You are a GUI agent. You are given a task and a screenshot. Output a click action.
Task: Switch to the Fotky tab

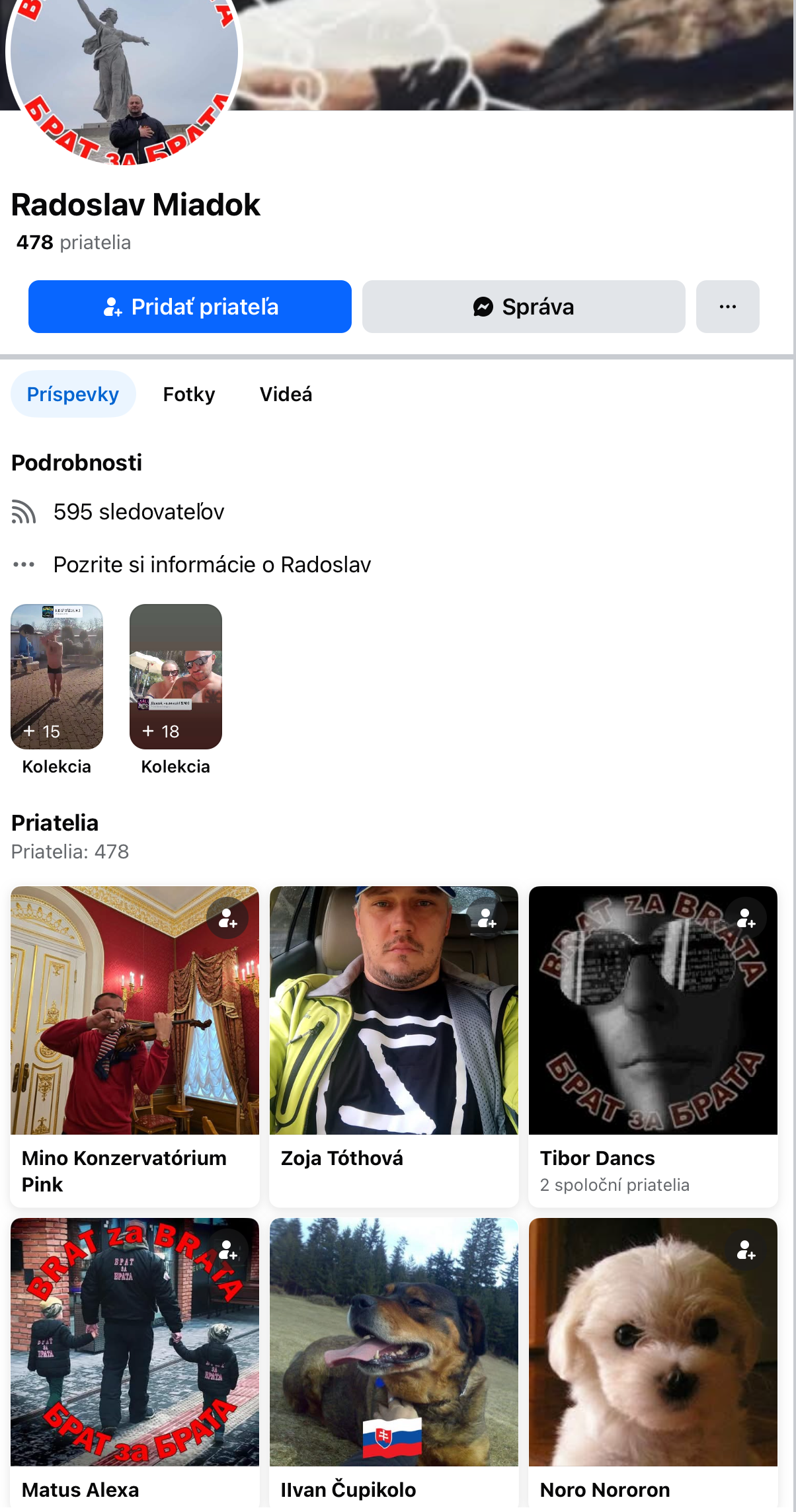(189, 395)
